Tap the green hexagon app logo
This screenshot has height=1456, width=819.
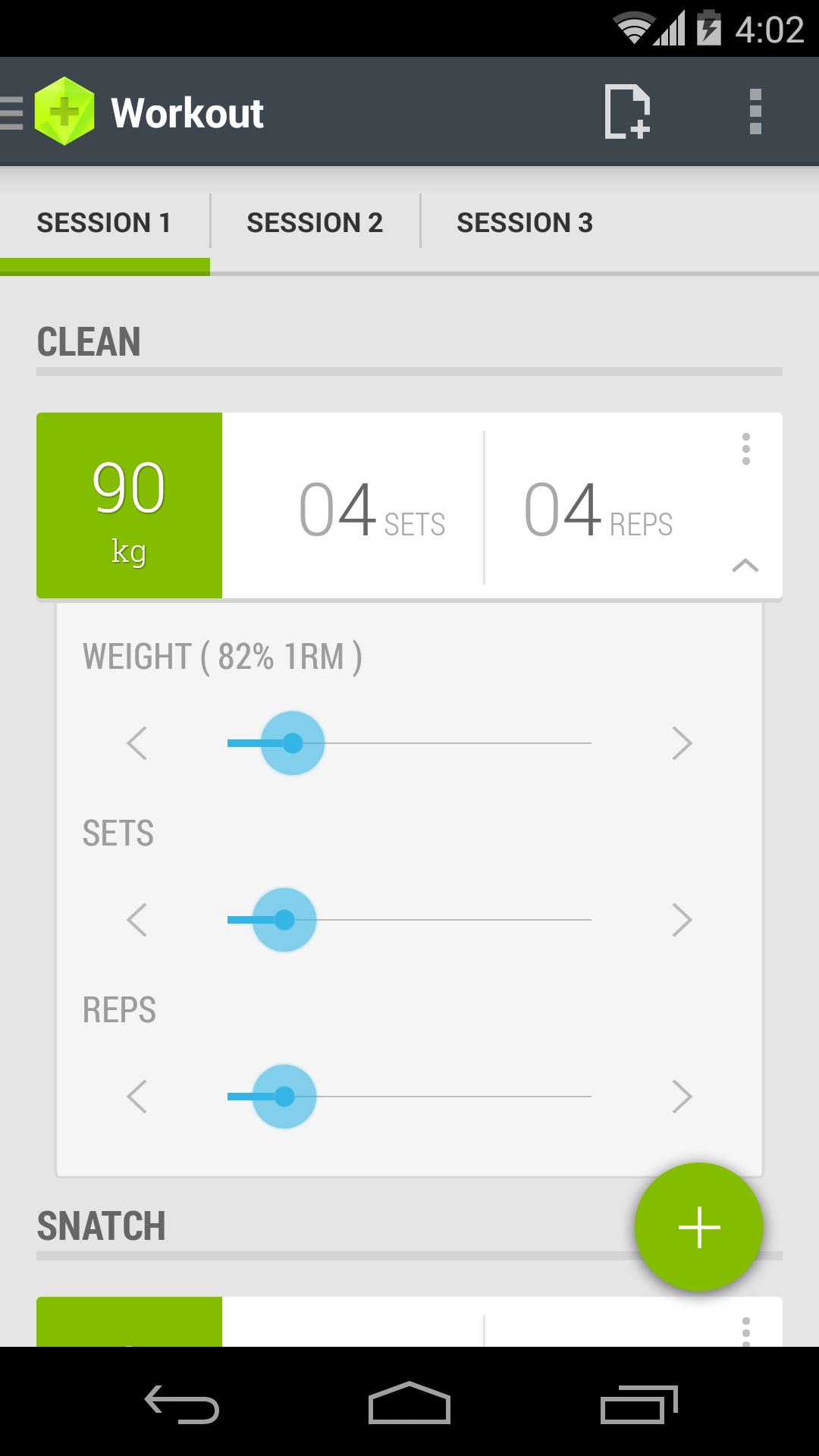point(64,111)
